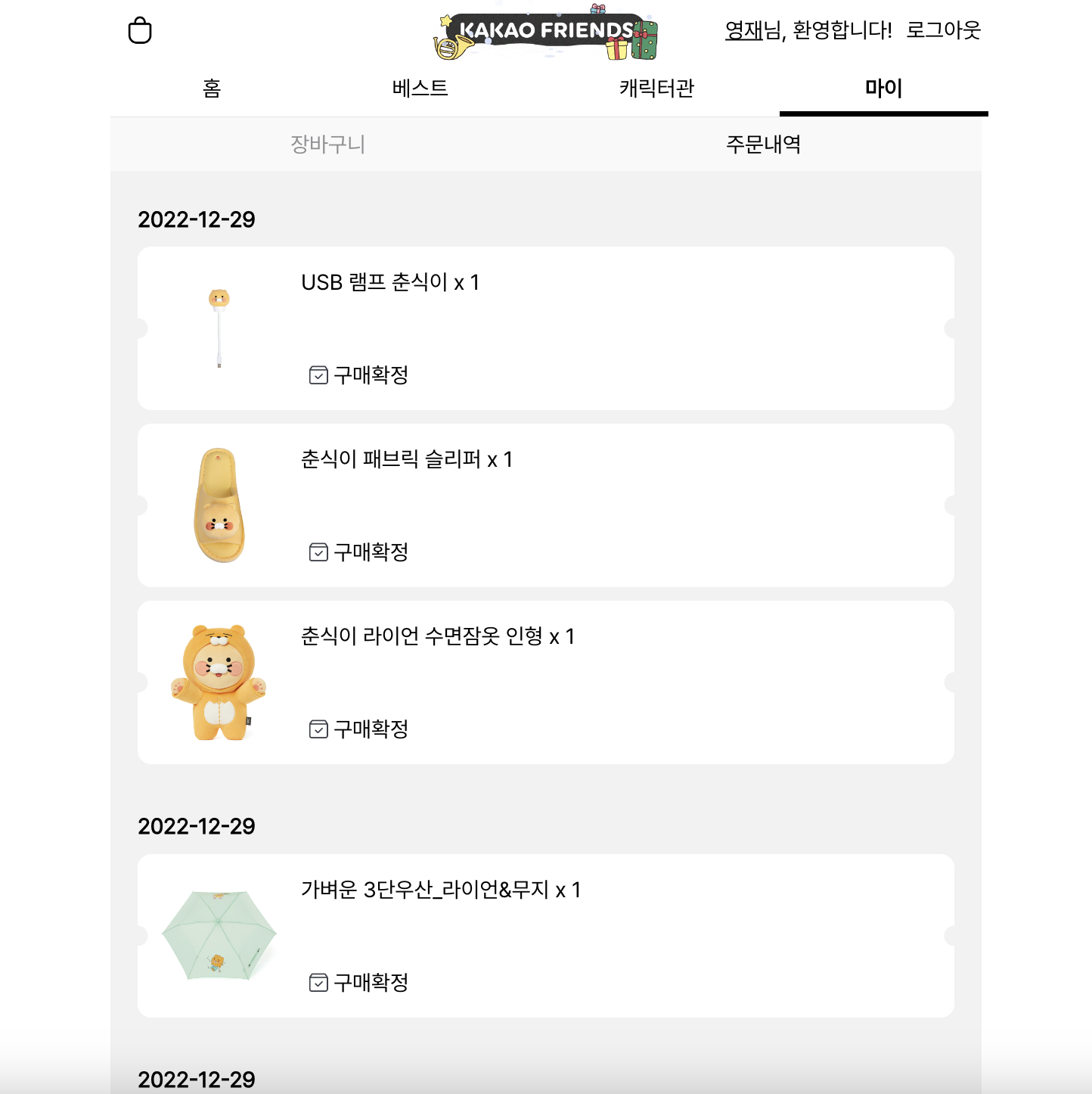Click the 구매확정 check icon for 춘식이 패브릭 슬리퍼
1092x1094 pixels.
click(317, 552)
